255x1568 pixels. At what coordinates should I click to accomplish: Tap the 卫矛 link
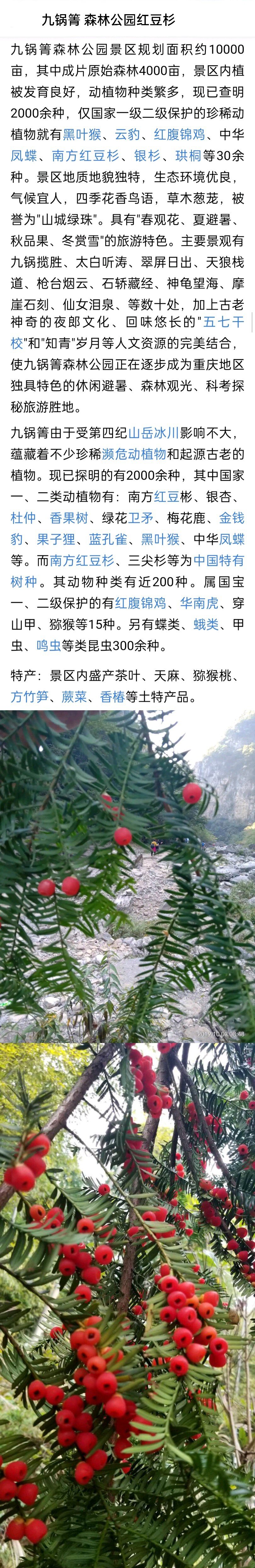141,518
